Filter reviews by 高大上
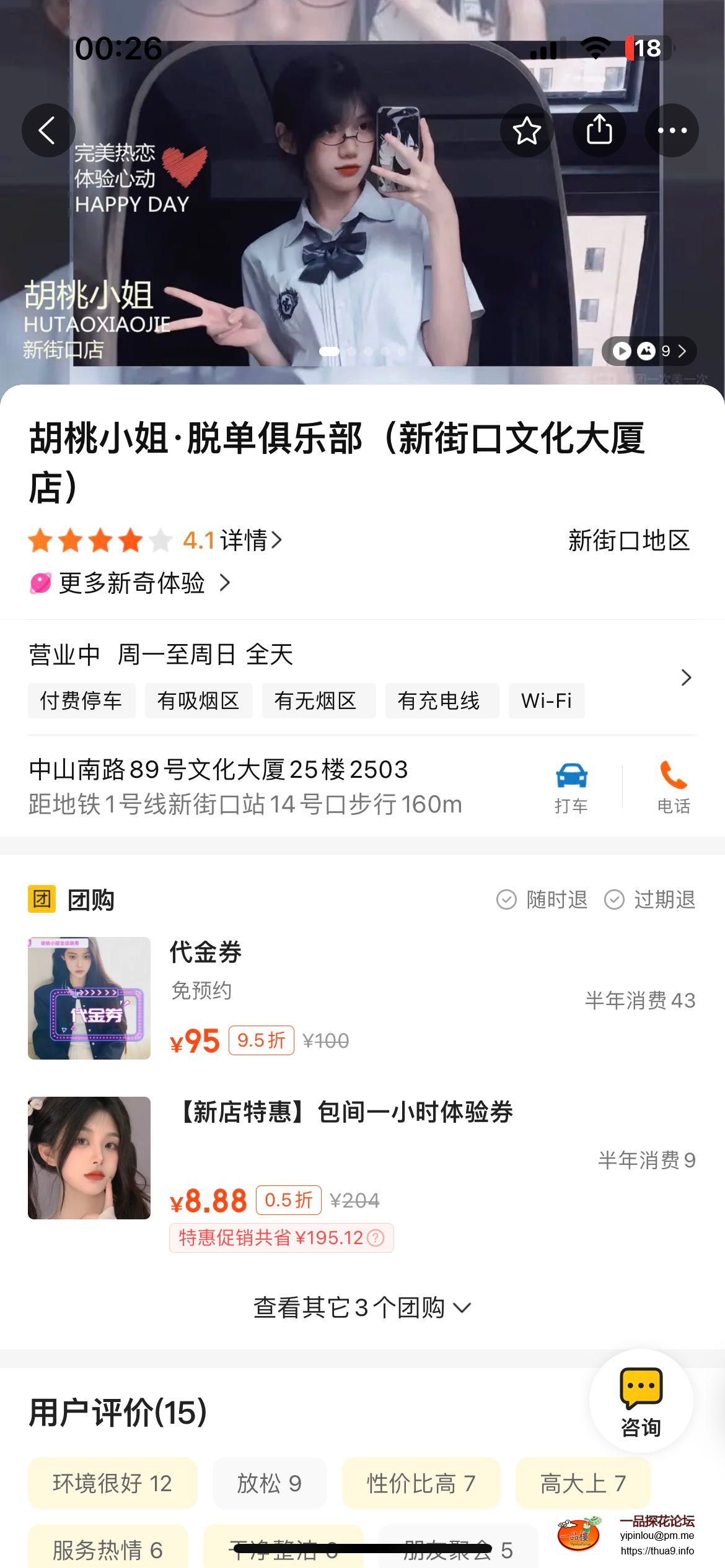This screenshot has height=1568, width=725. (582, 1483)
